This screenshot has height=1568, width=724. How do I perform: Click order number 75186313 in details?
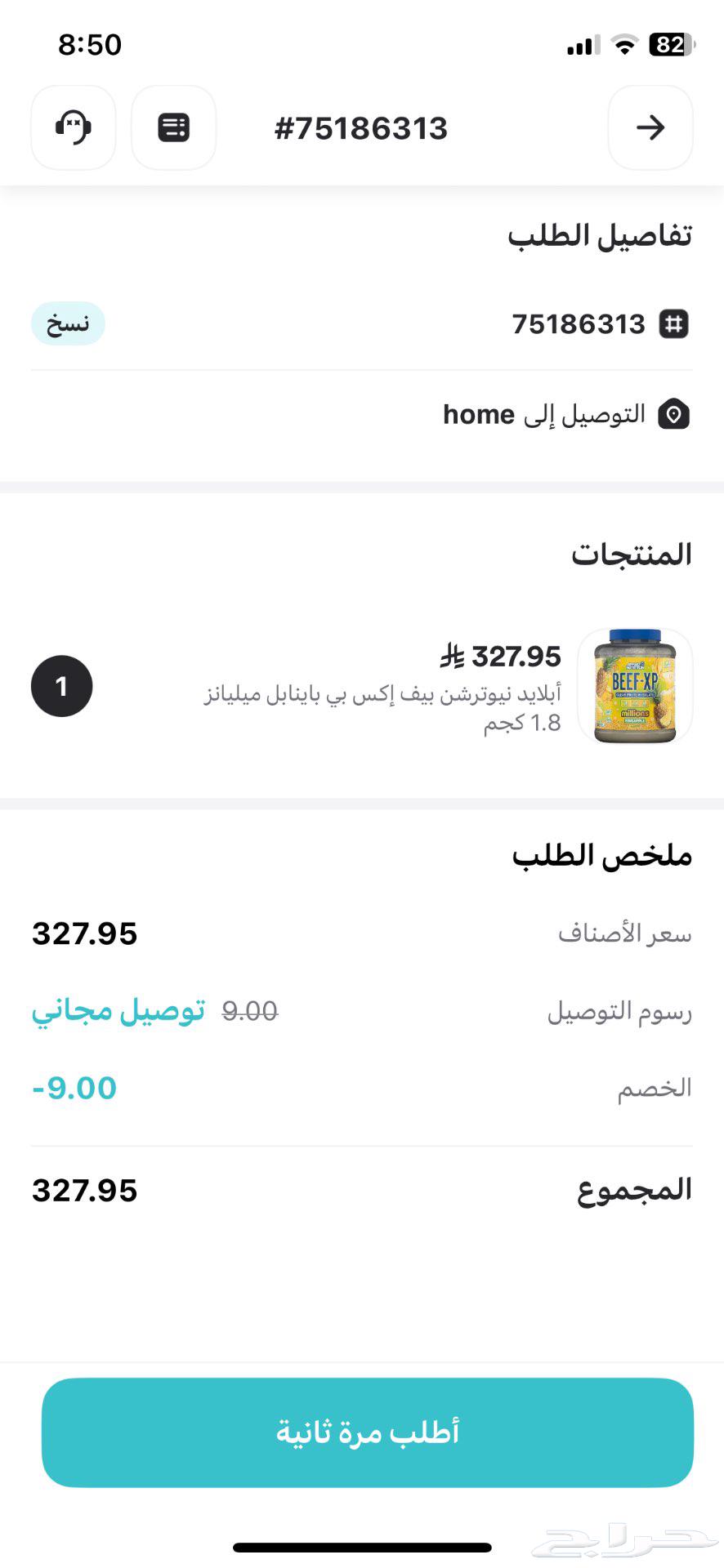[x=579, y=323]
